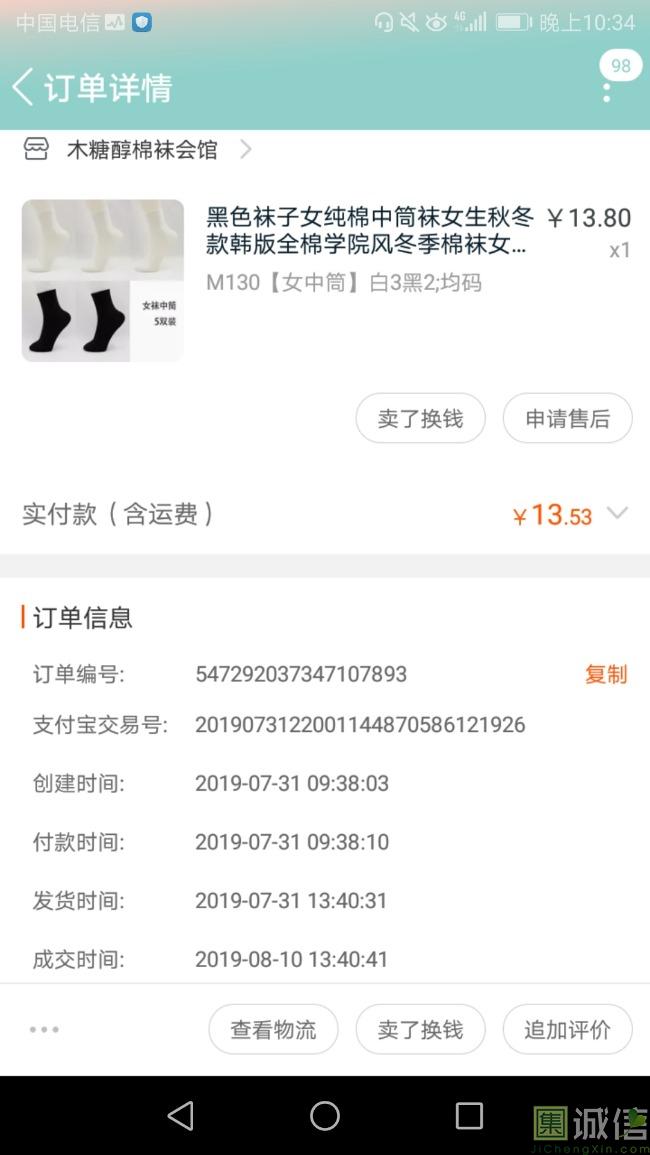The image size is (650, 1155).
Task: Open the three-dot more options at bottom left
Action: pos(44,1030)
